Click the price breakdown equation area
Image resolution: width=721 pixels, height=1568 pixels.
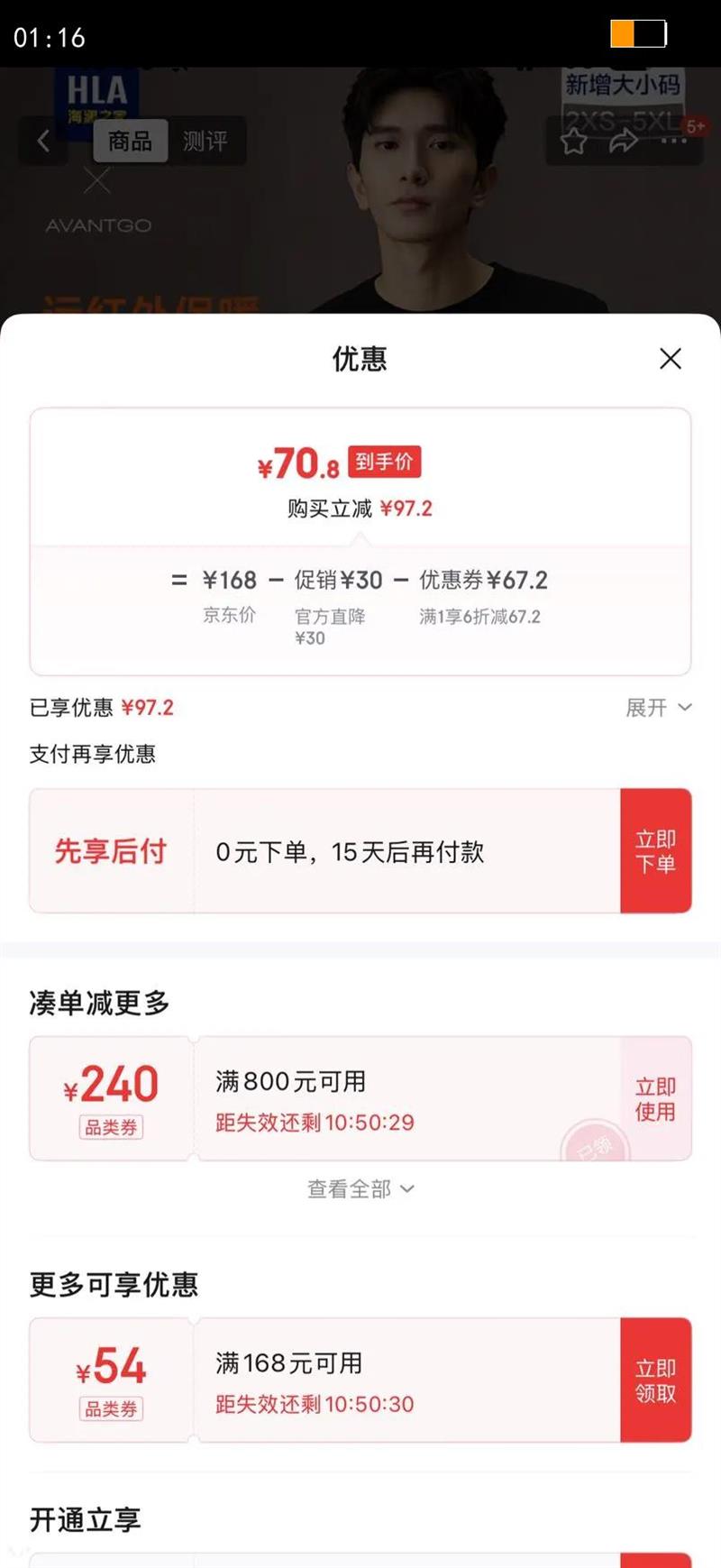[360, 581]
